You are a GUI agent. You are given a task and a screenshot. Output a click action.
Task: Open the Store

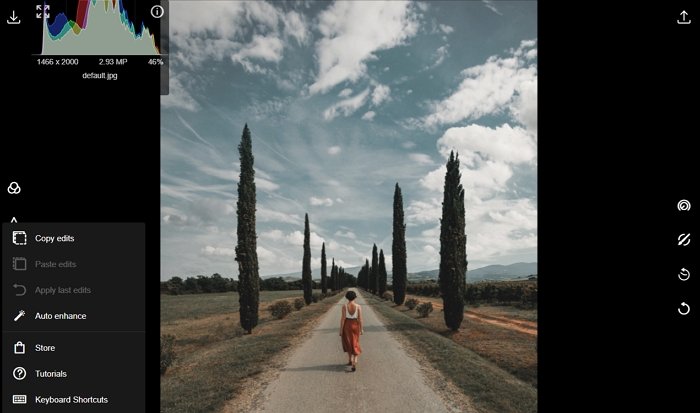tap(45, 348)
